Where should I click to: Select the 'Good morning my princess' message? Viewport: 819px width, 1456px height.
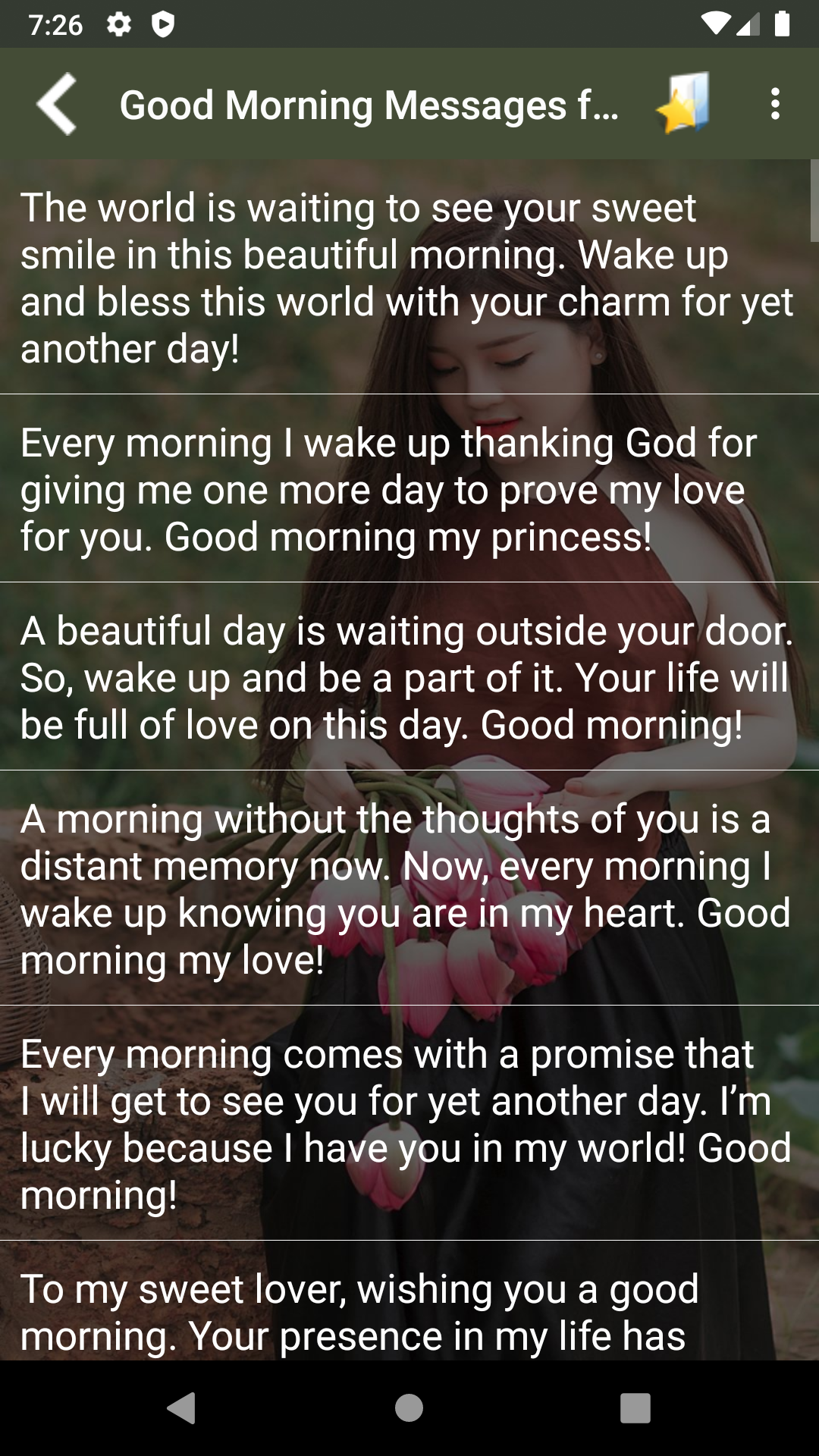(x=409, y=489)
